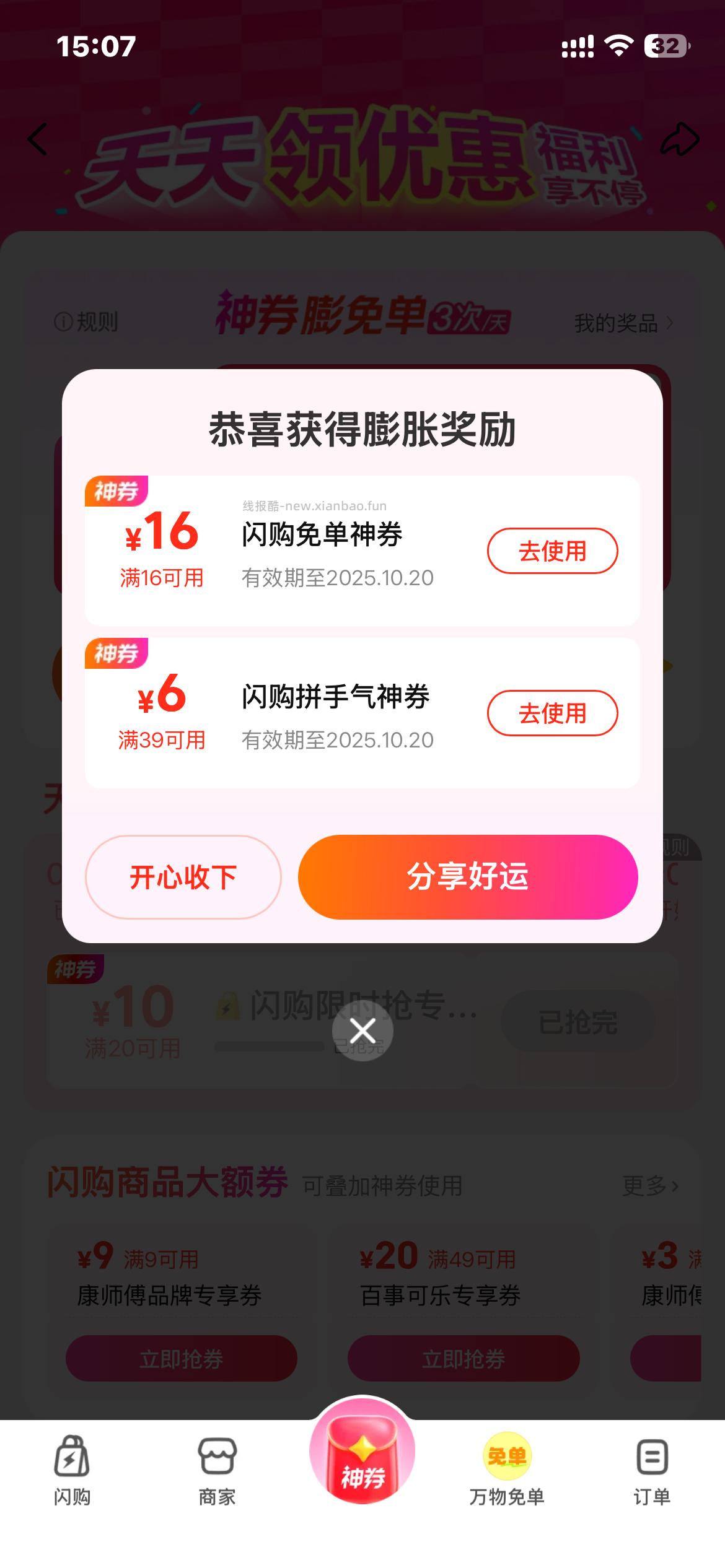
Task: Accept rewards with 开心收下
Action: [x=183, y=877]
